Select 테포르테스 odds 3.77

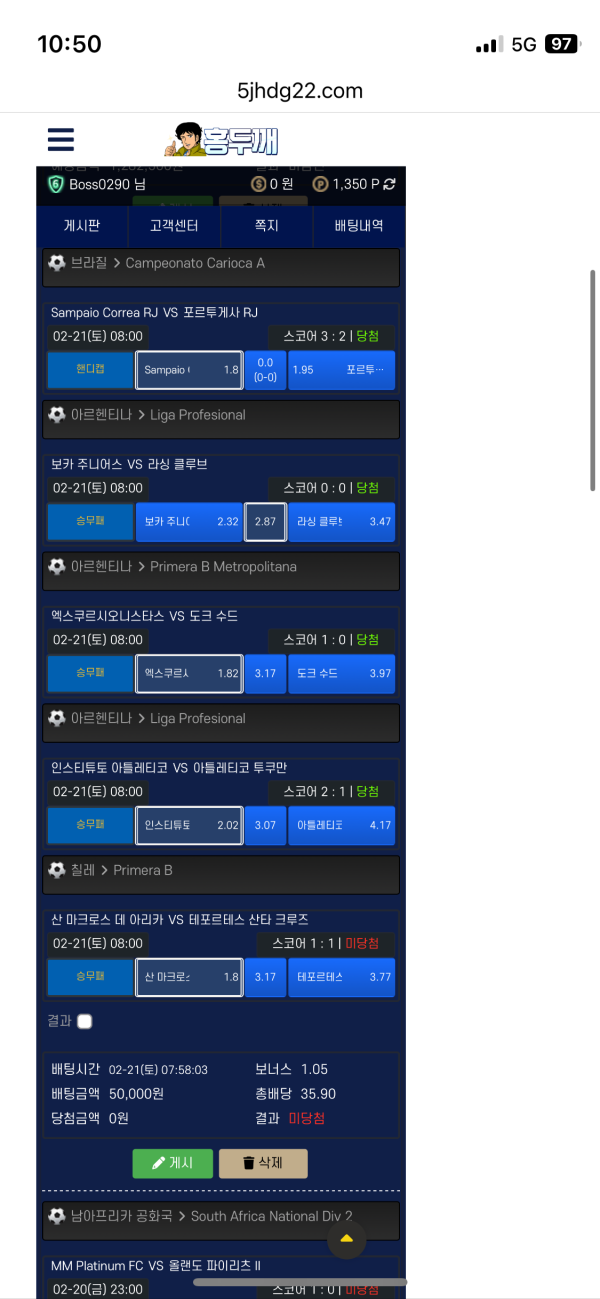tap(341, 977)
